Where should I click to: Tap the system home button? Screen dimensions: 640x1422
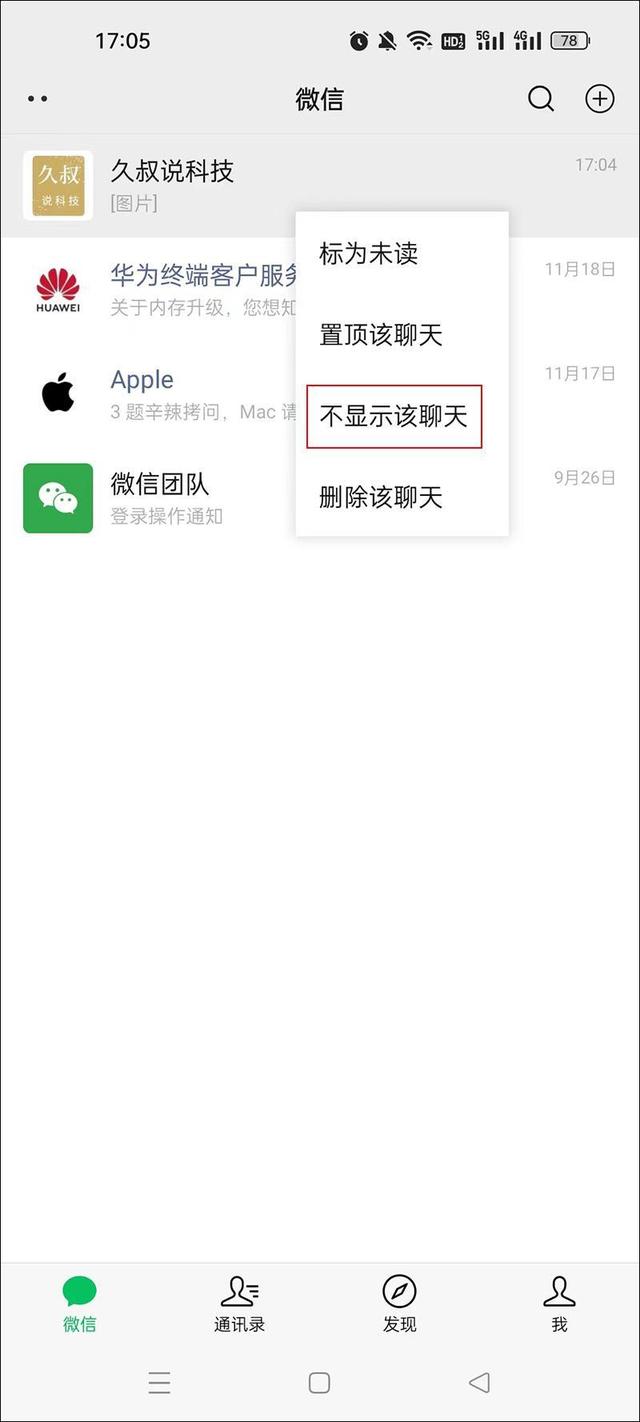319,1383
